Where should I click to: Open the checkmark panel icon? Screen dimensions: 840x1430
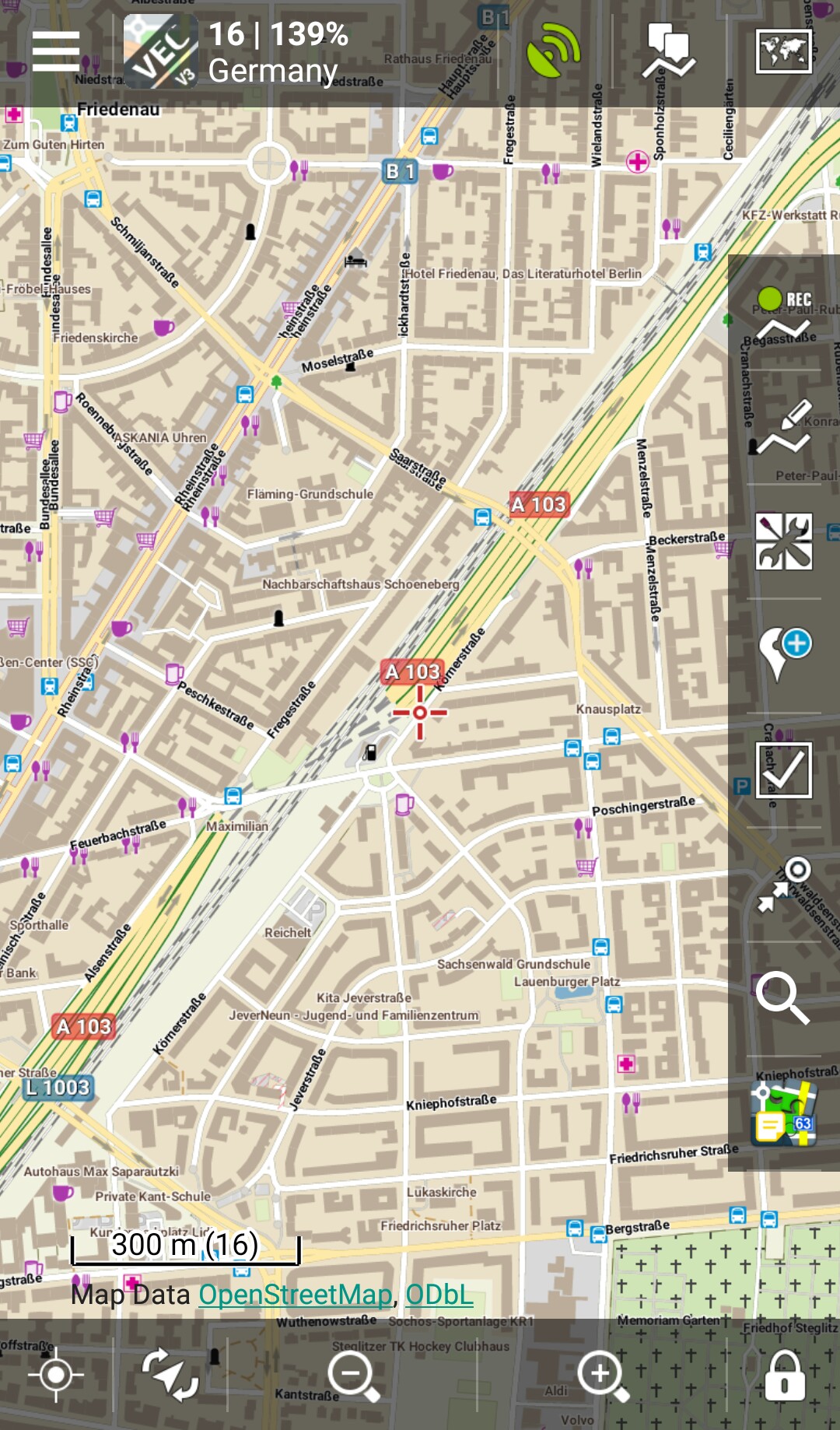784,770
